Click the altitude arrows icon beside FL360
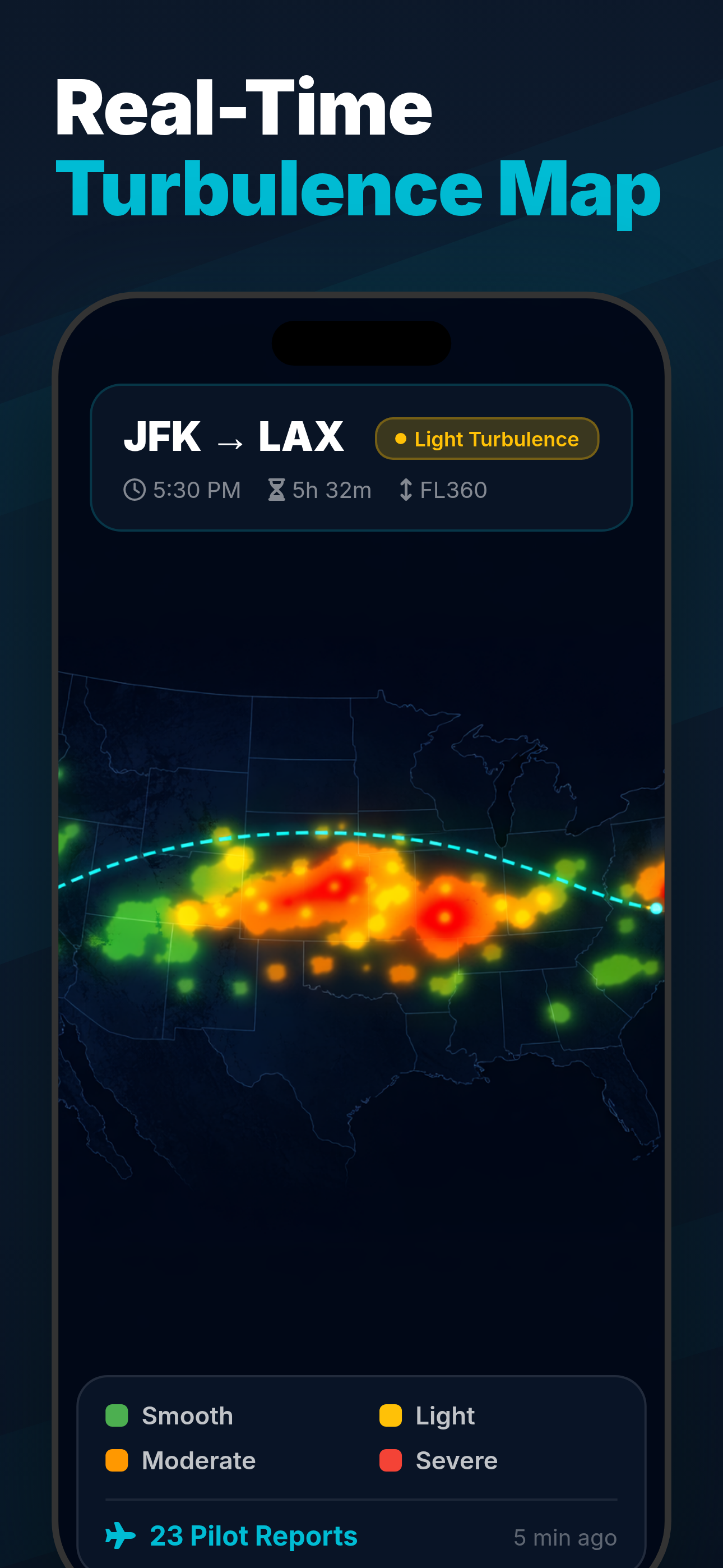723x1568 pixels. [x=408, y=490]
